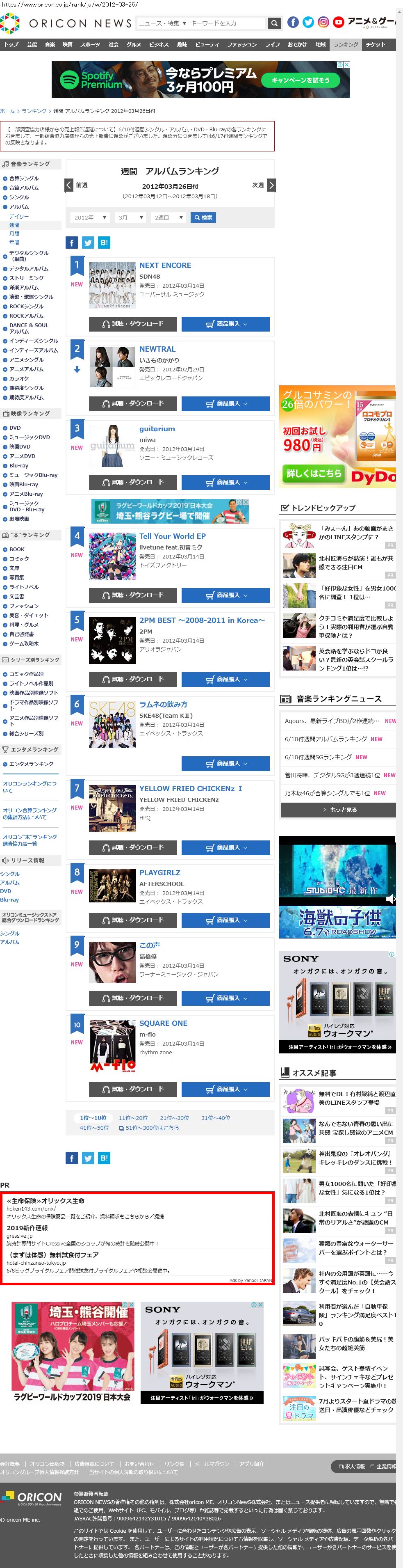403x1568 pixels.
Task: Close the Spotify Premium banner ad
Action: (x=346, y=64)
